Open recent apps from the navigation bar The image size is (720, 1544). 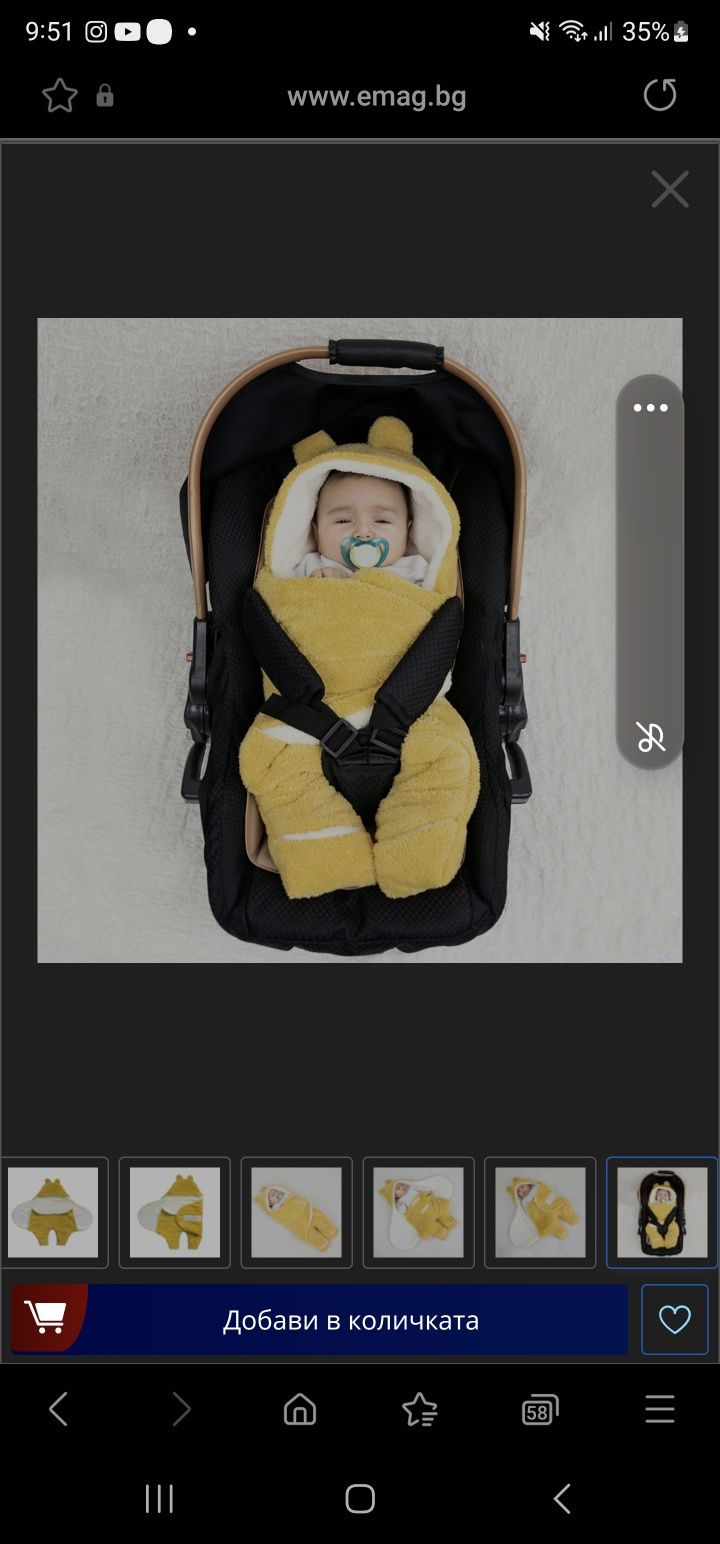(159, 1498)
